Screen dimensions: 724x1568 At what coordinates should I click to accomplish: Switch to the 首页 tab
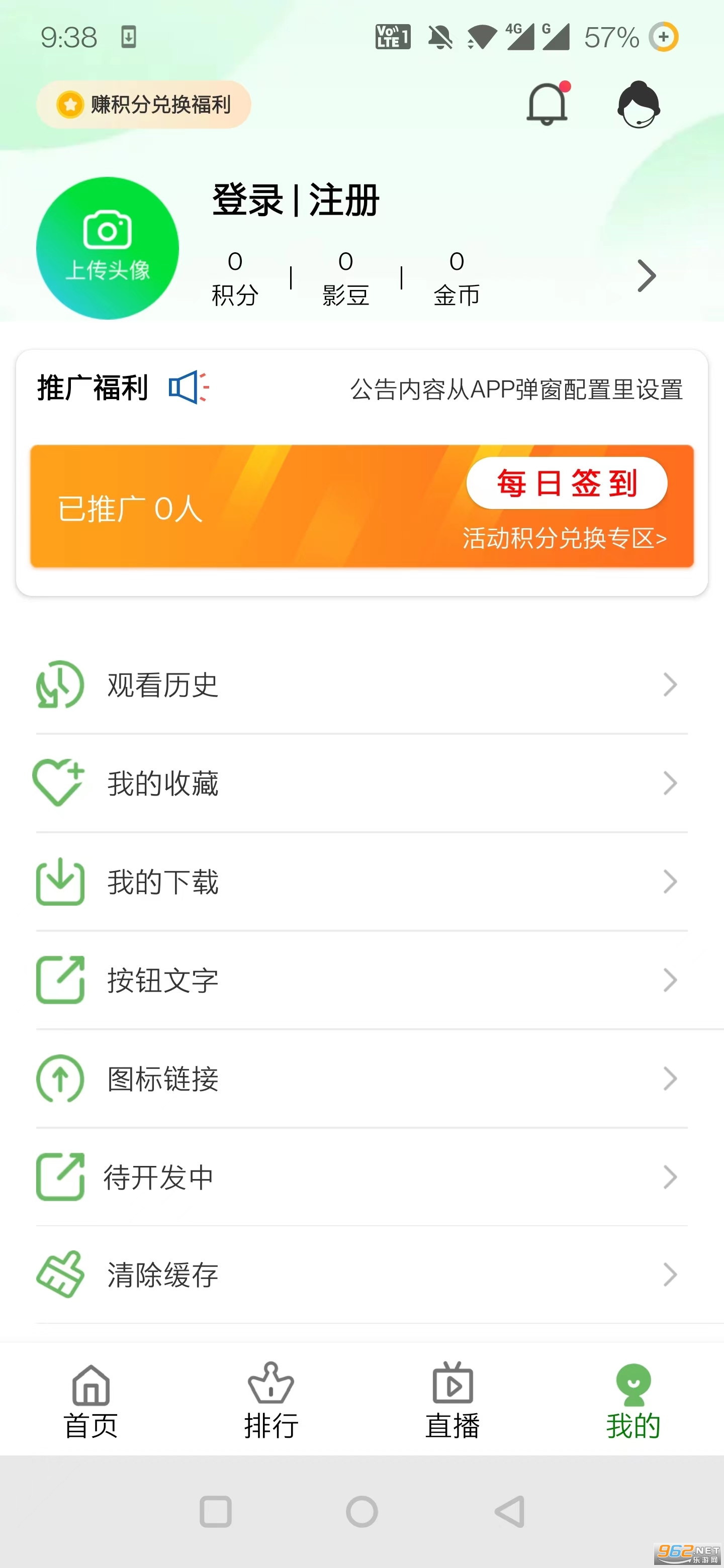90,1401
